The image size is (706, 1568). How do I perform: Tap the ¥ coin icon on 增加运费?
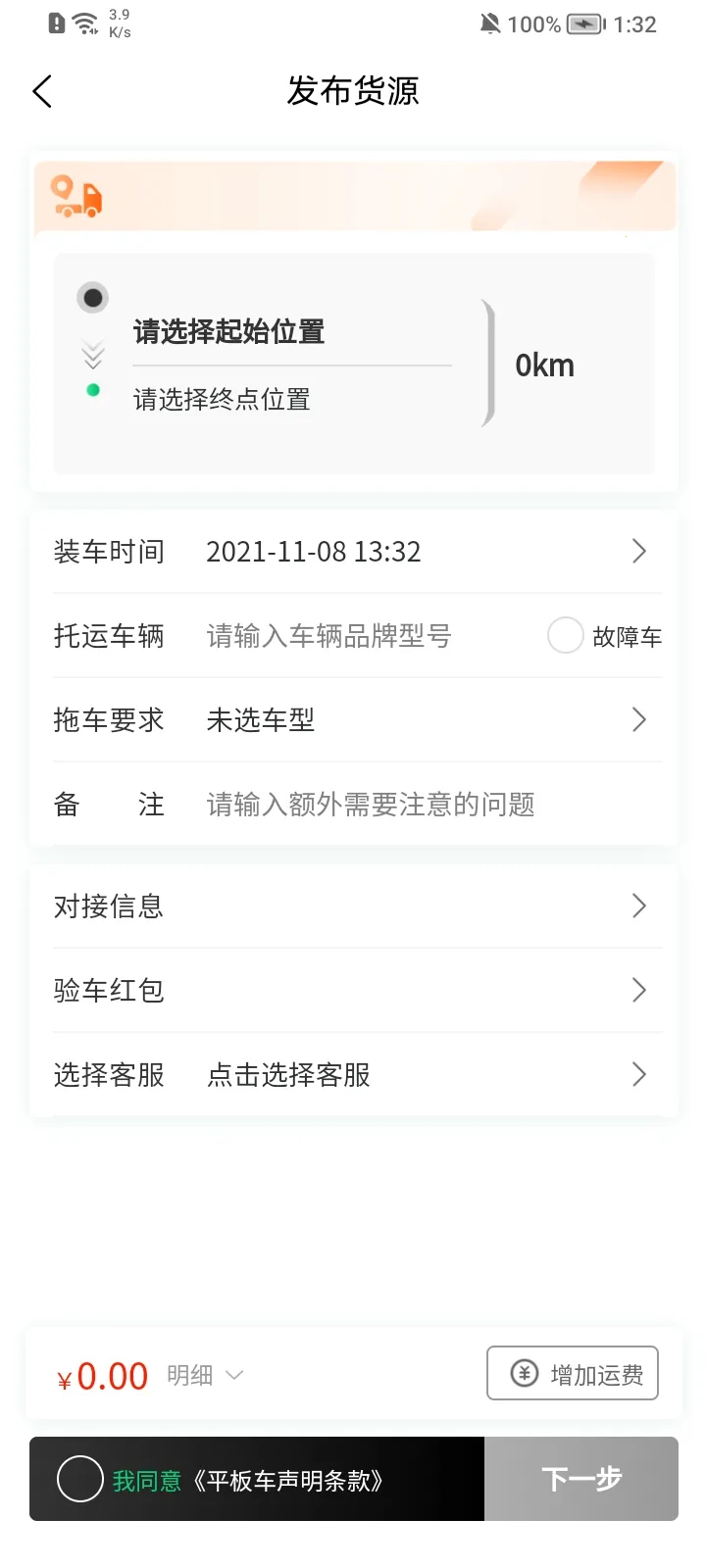522,1373
